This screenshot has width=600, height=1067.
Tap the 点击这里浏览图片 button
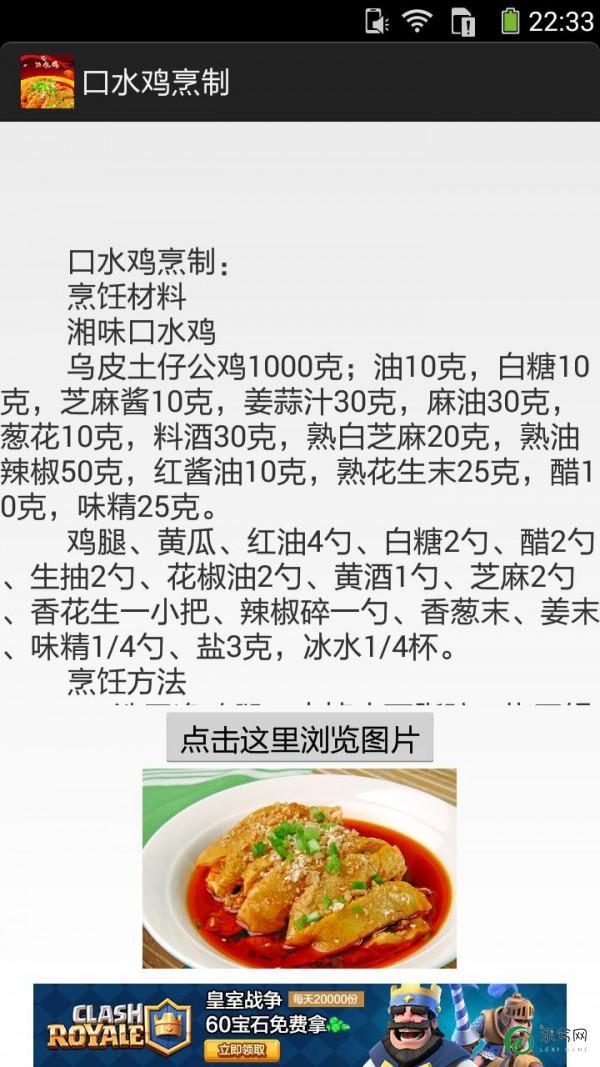(299, 740)
